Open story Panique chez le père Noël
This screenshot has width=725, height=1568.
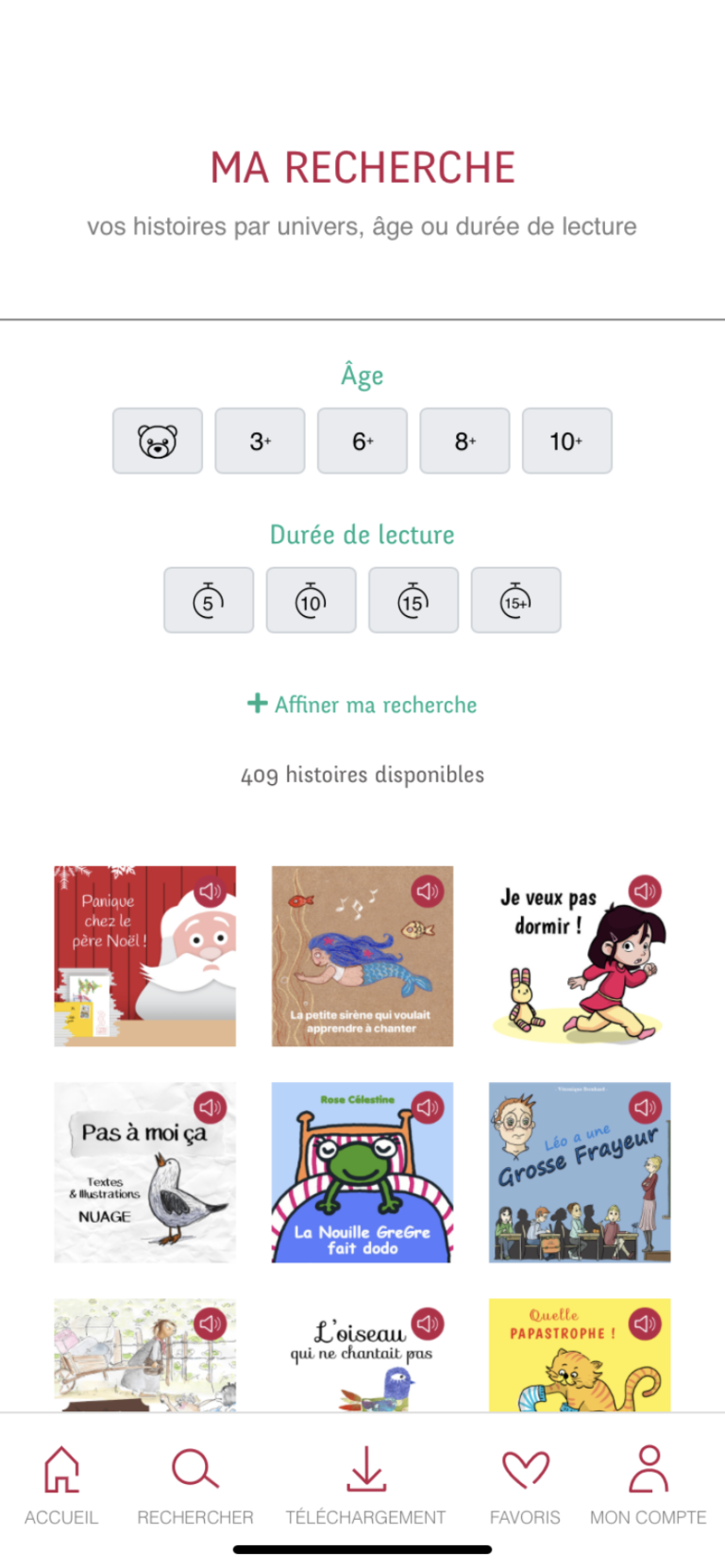pos(144,956)
